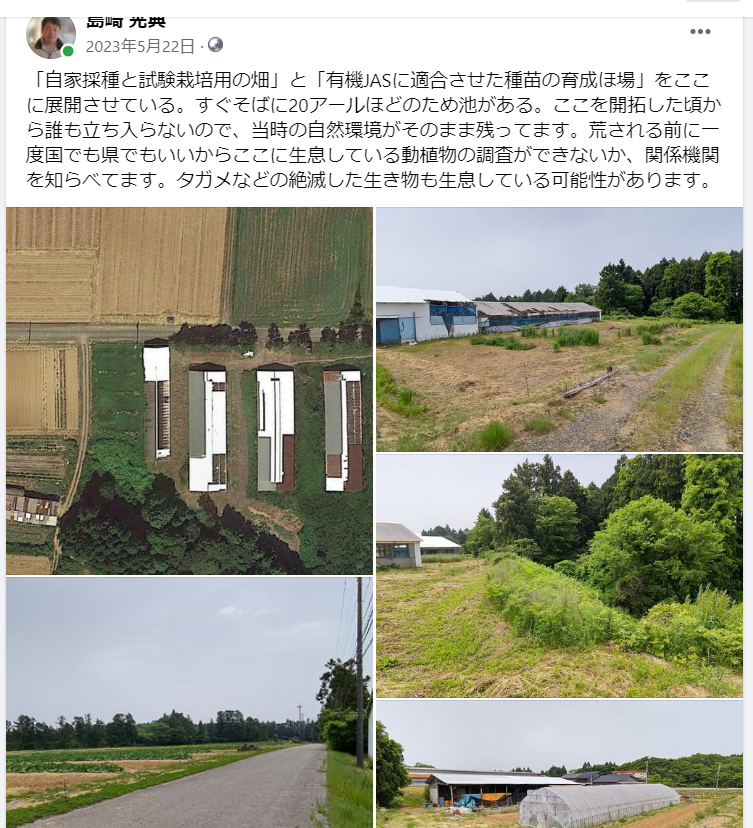View the photo of the paved country road
The width and height of the screenshot is (753, 828).
click(x=189, y=702)
